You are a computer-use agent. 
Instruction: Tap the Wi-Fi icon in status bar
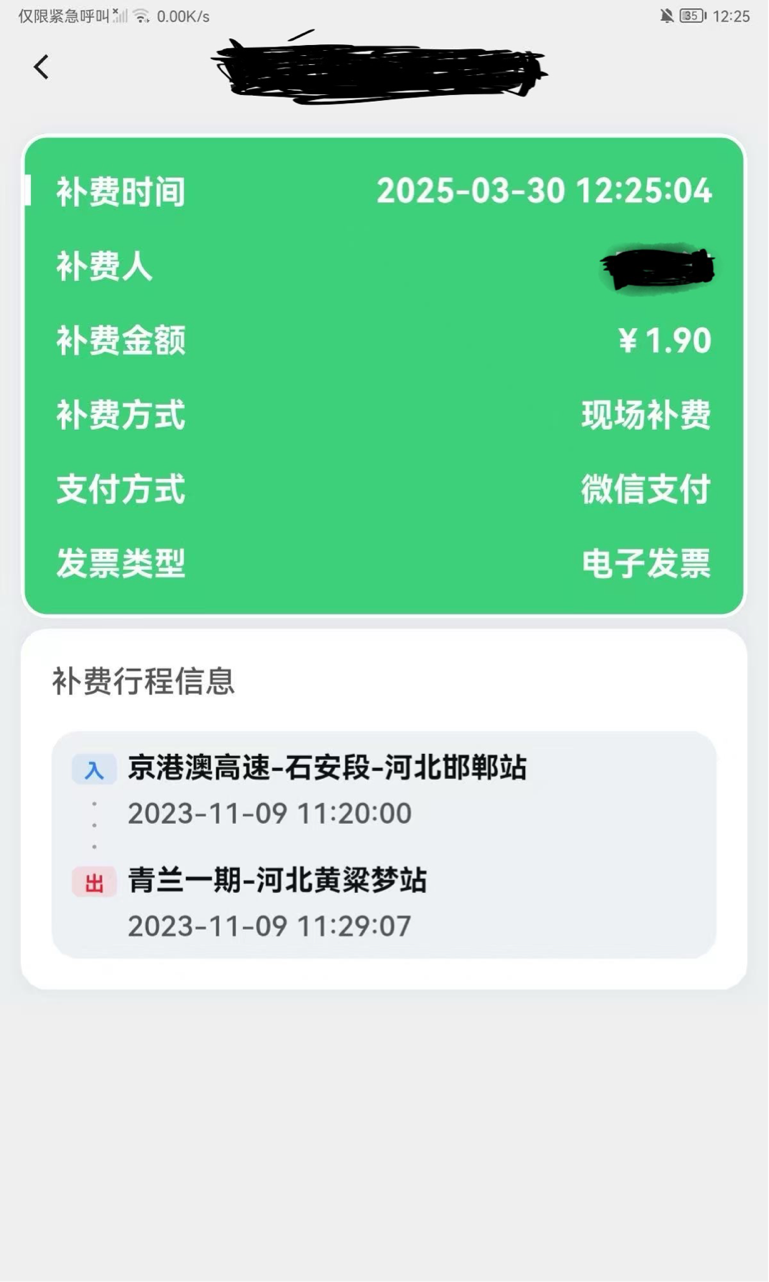point(143,15)
